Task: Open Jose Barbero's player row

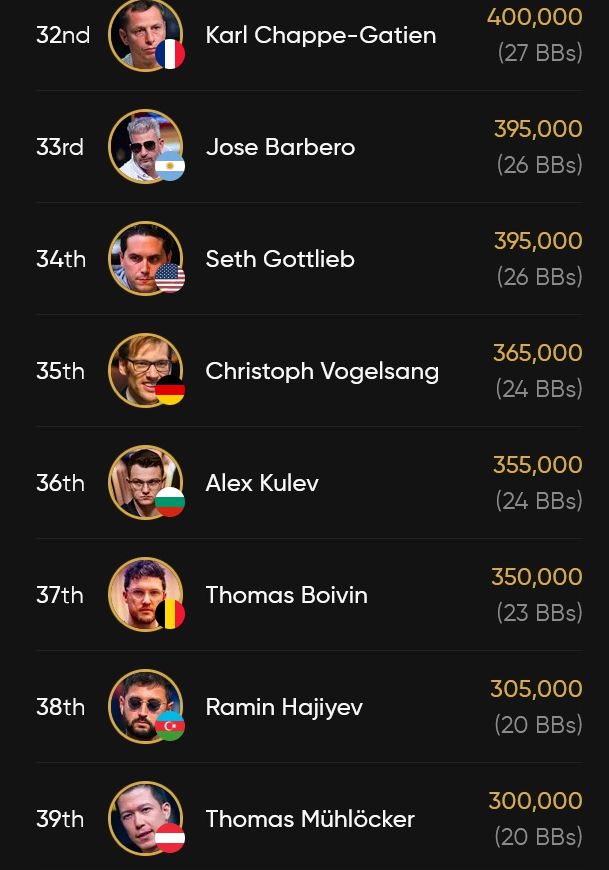Action: [x=280, y=147]
